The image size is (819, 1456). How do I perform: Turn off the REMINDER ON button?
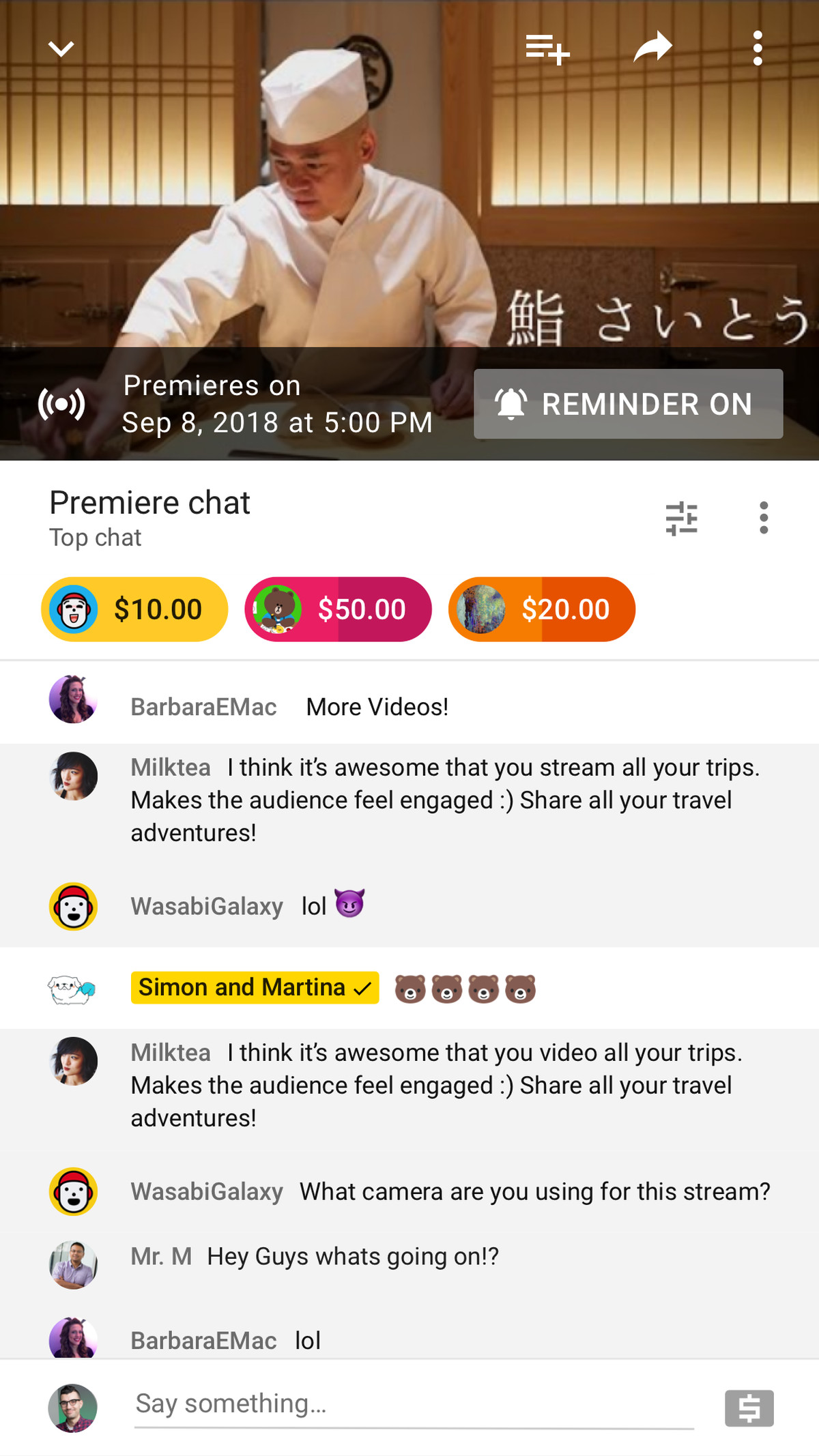coord(629,404)
